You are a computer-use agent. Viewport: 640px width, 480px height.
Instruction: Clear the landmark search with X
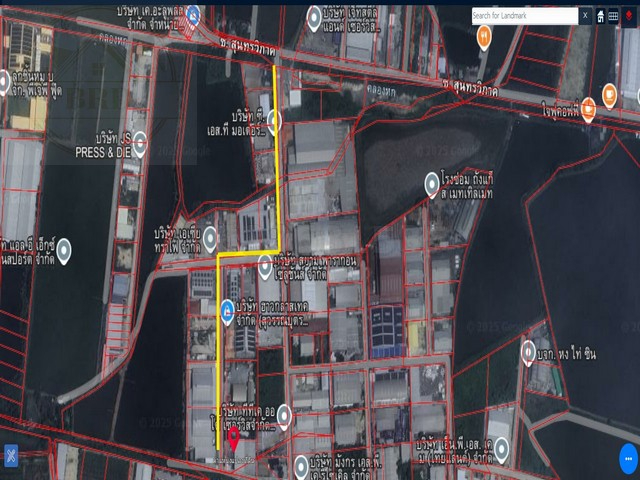pos(585,16)
